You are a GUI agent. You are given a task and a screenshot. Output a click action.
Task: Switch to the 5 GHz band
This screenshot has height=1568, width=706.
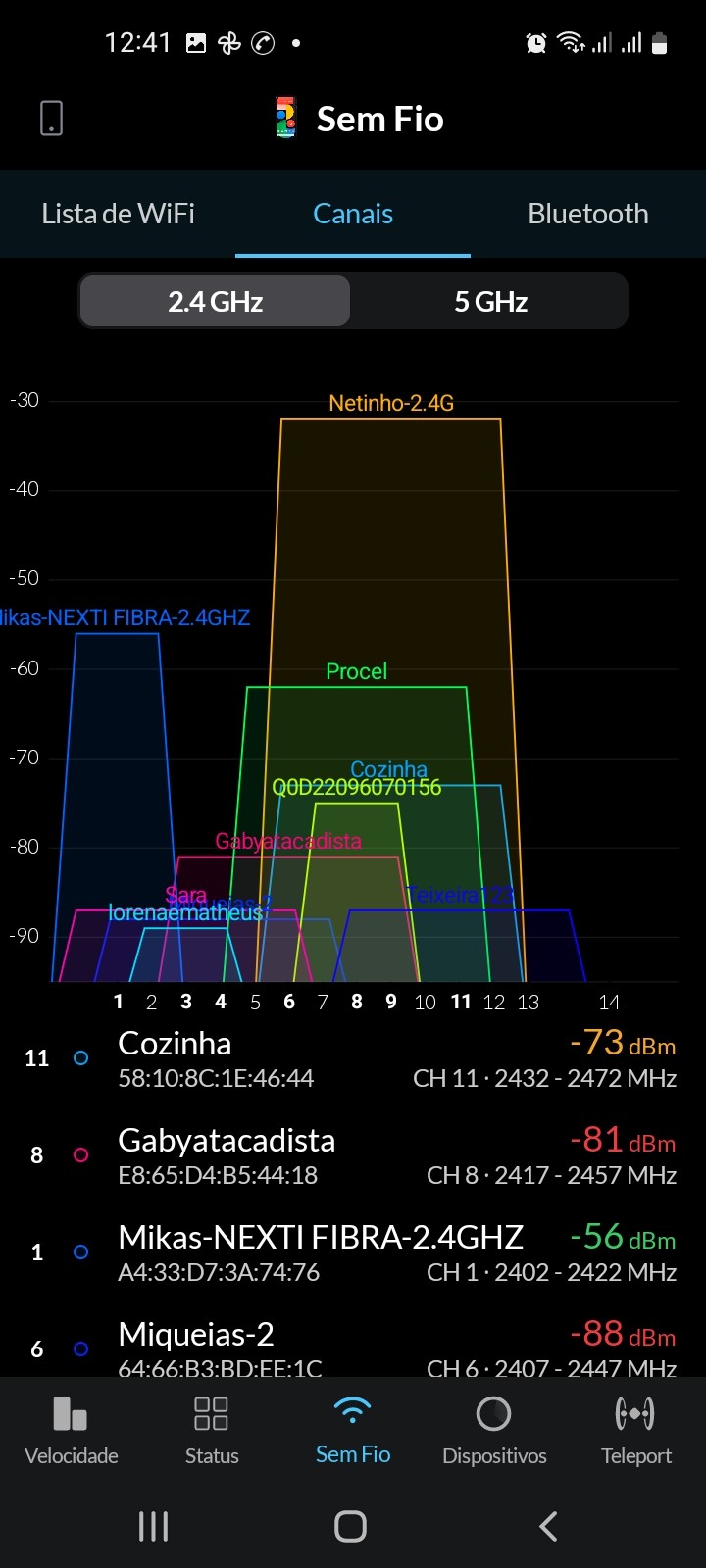(x=490, y=301)
